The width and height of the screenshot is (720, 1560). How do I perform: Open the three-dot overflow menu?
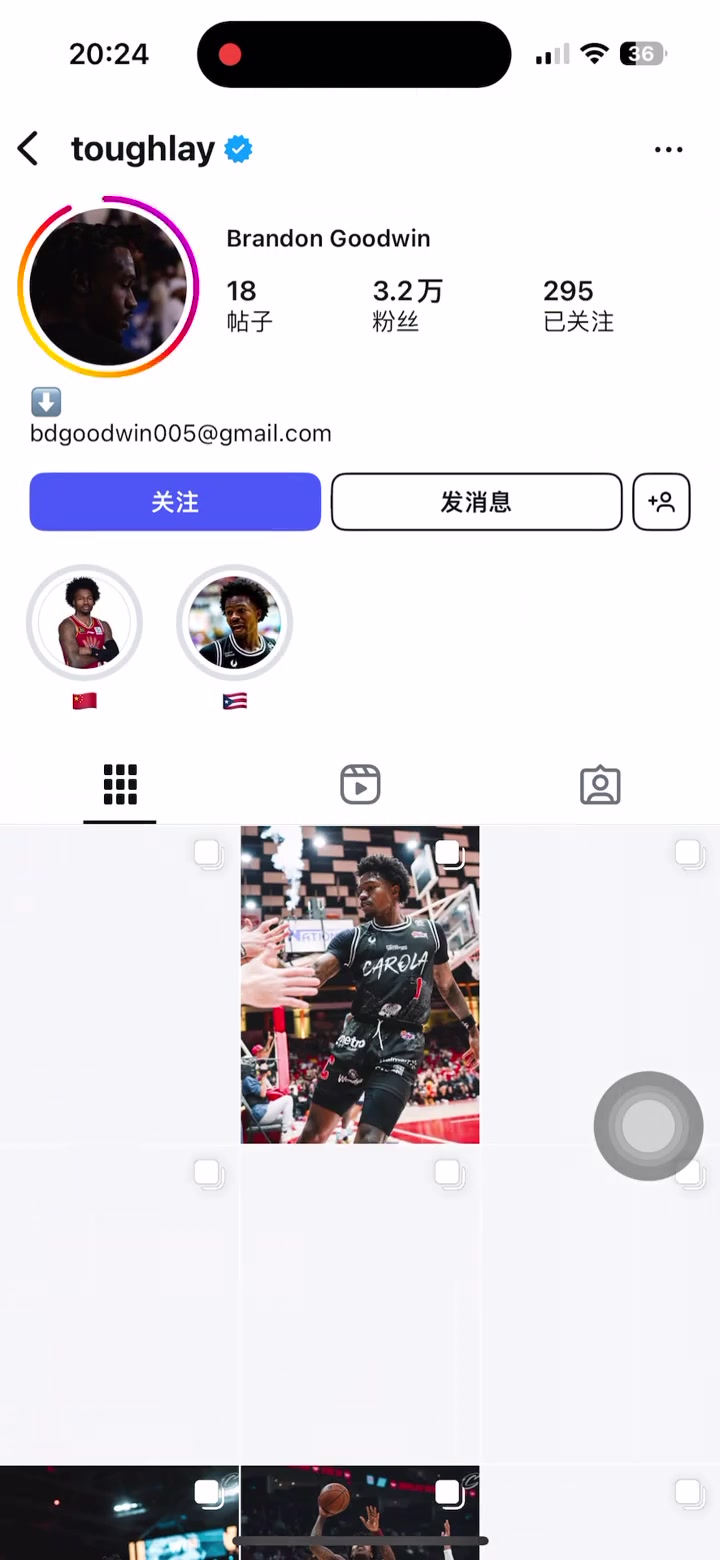[668, 150]
